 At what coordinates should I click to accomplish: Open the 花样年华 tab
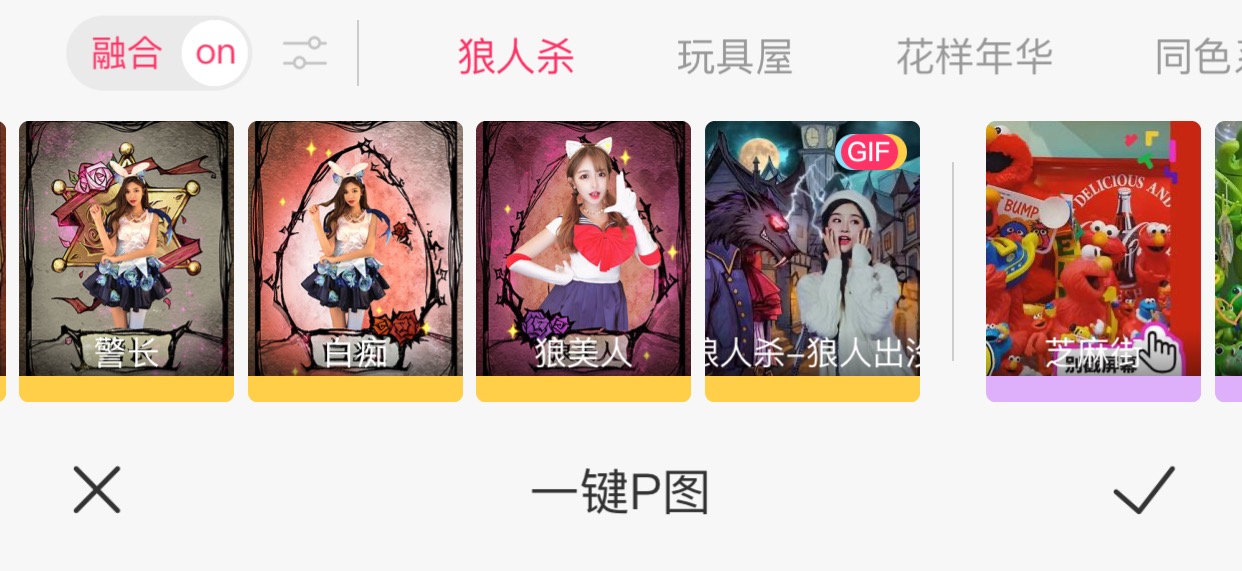[974, 57]
